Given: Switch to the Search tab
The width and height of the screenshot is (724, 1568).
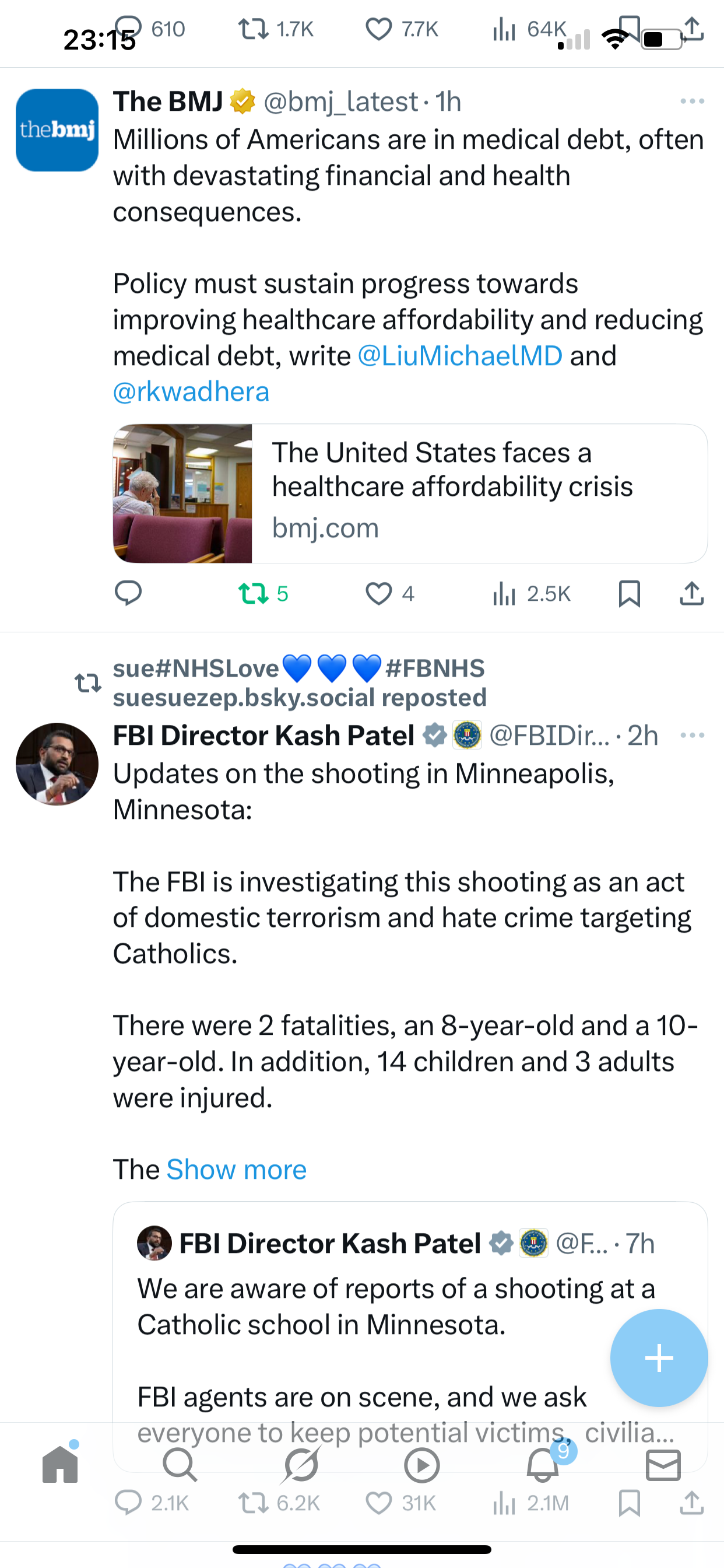Looking at the screenshot, I should (180, 1465).
